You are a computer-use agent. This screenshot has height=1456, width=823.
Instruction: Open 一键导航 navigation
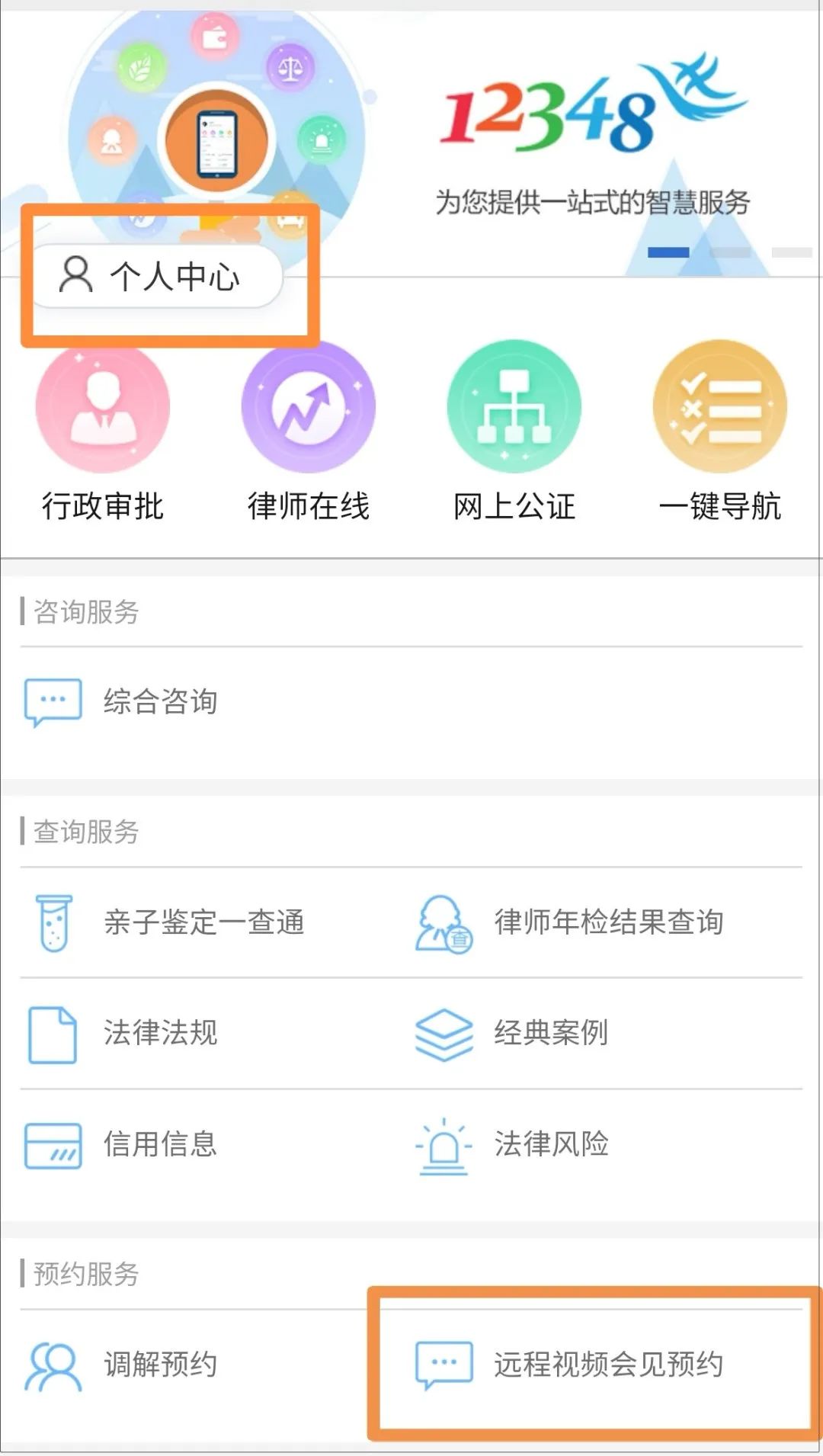click(719, 431)
